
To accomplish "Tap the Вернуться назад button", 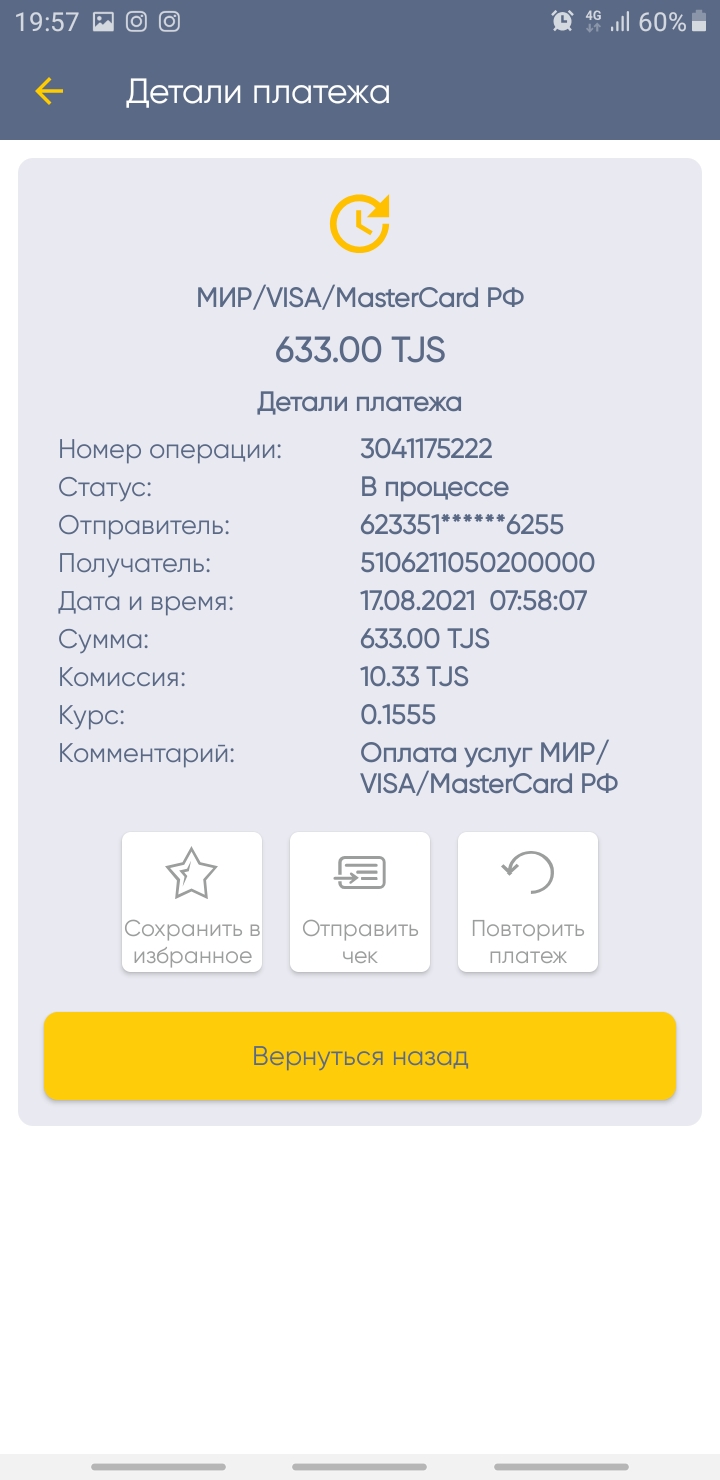I will [x=360, y=1056].
